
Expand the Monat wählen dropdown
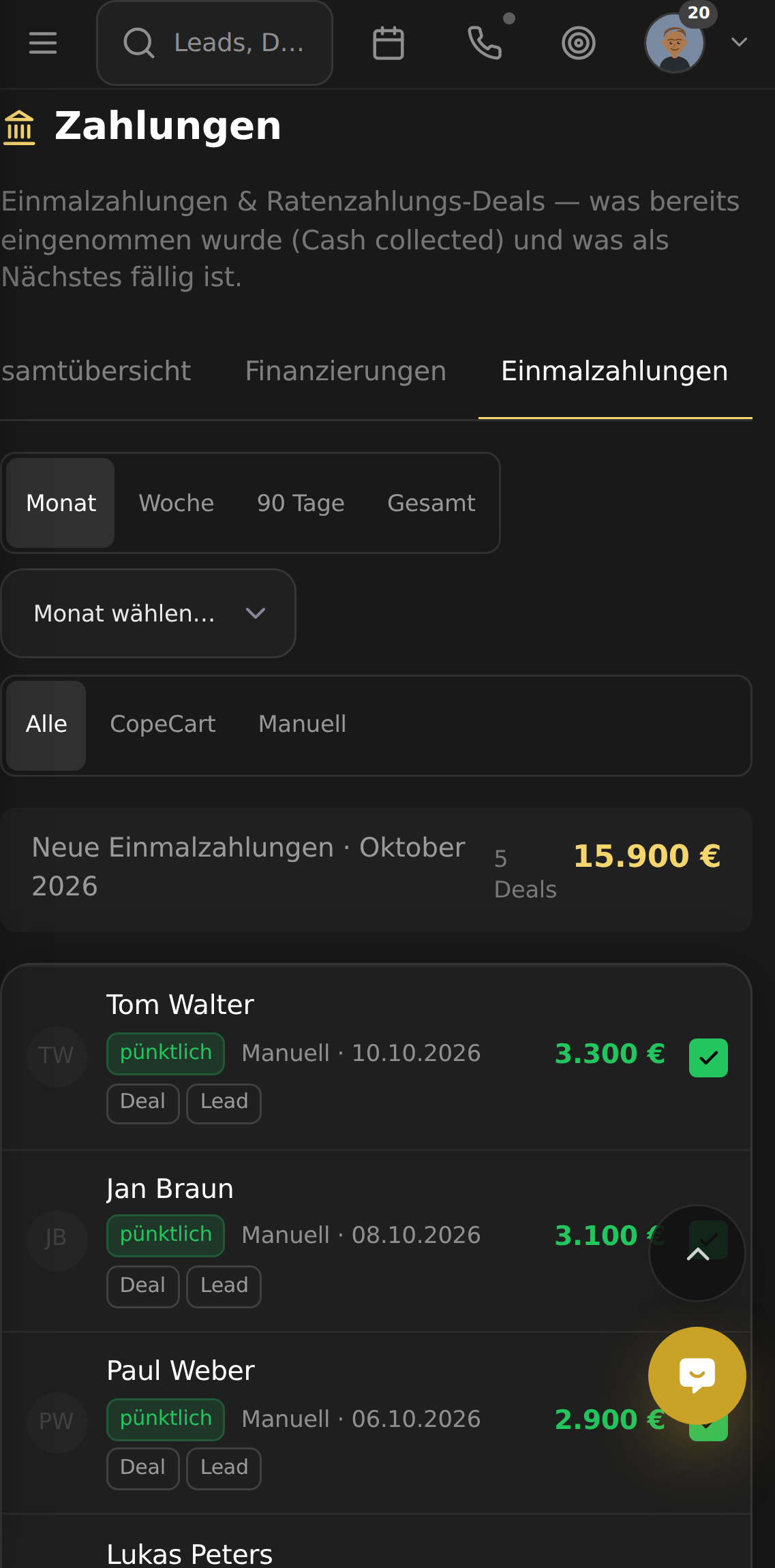[149, 613]
